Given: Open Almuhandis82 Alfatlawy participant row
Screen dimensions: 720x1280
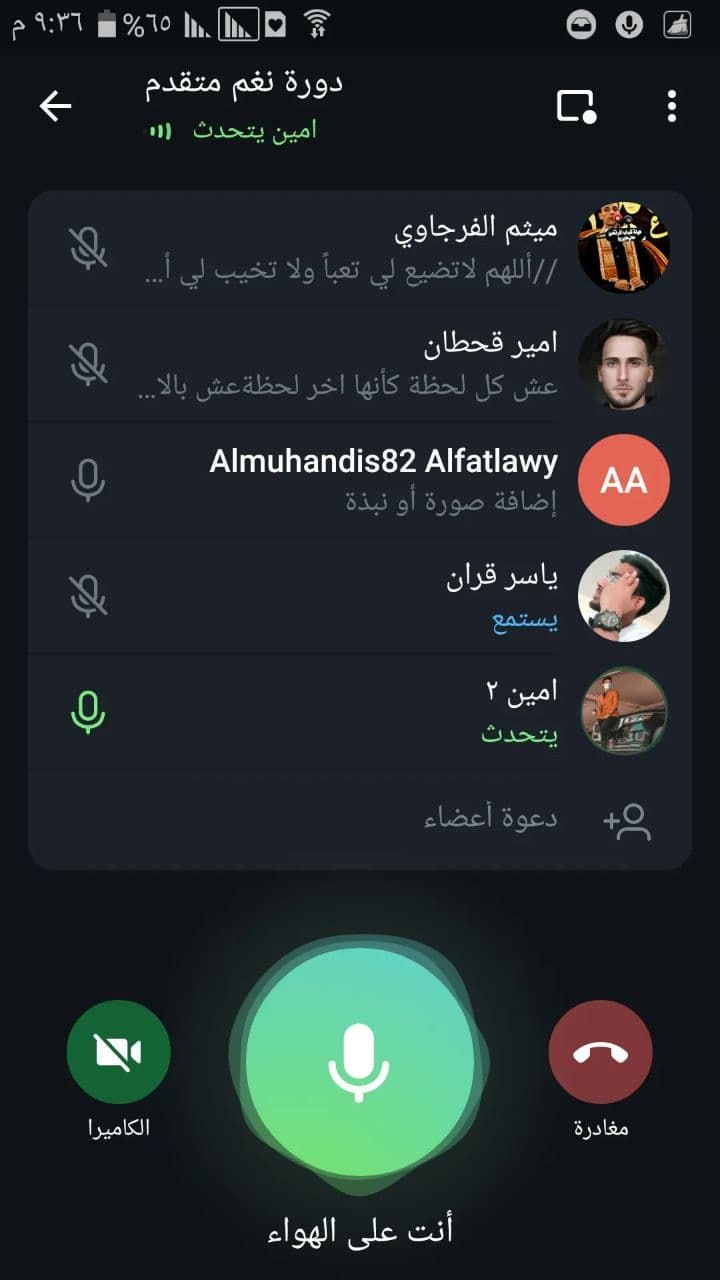Looking at the screenshot, I should tap(360, 480).
